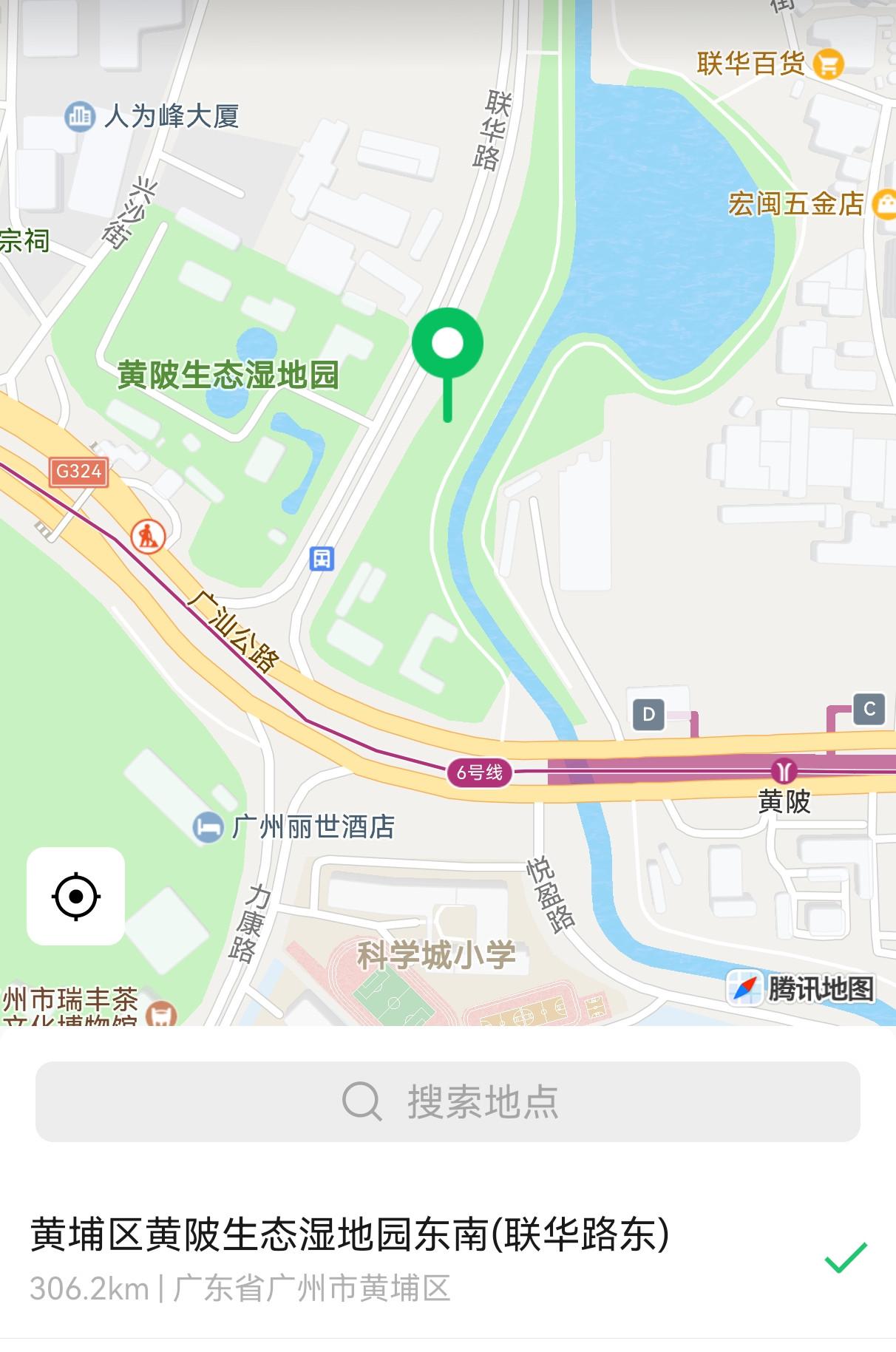Screen dimensions: 896x1352
Task: Tap metro exit C marker
Action: 869,710
